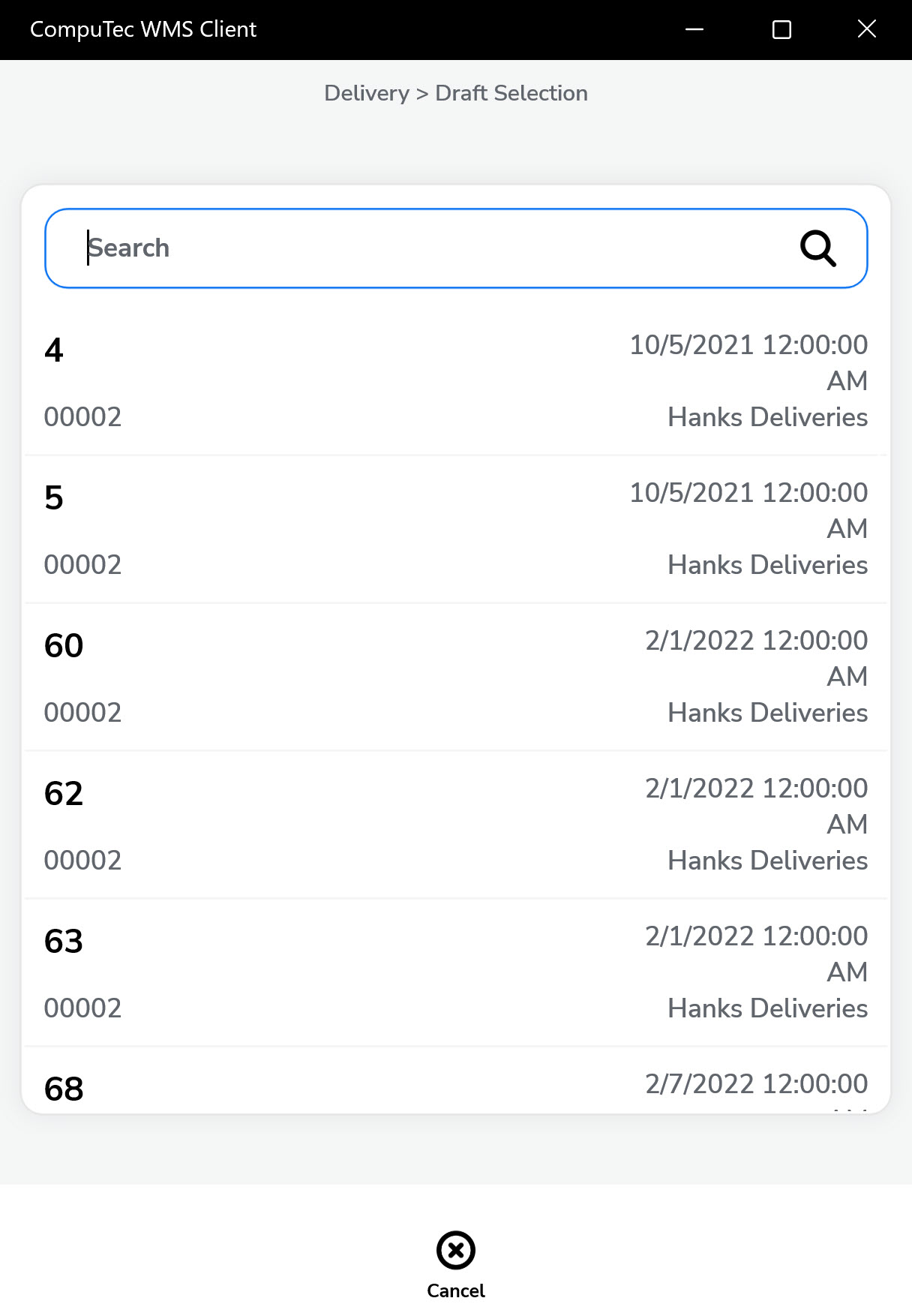
Task: Choose draft number 62
Action: click(x=455, y=825)
